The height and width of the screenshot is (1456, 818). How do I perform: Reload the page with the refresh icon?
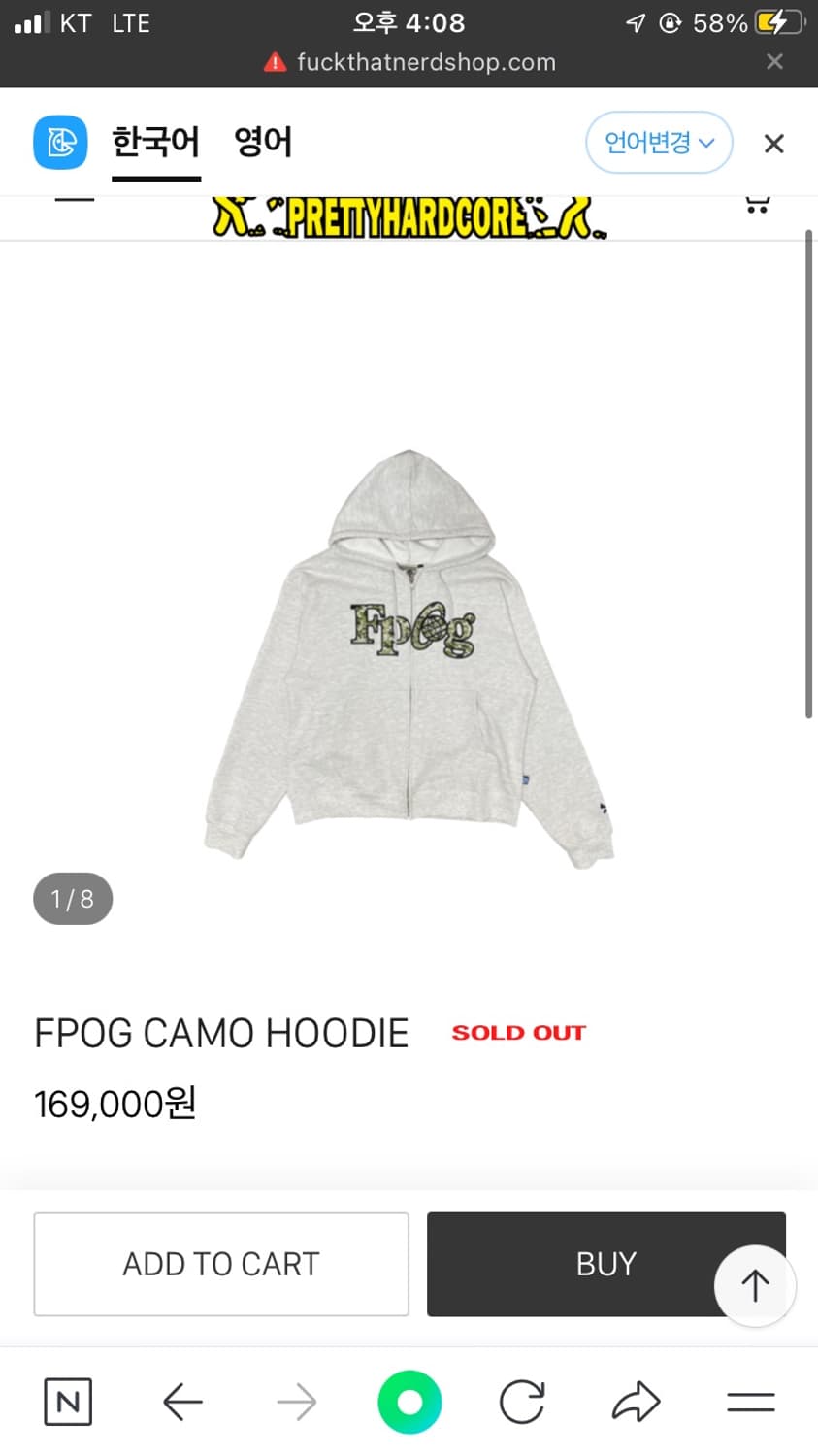(x=522, y=1401)
